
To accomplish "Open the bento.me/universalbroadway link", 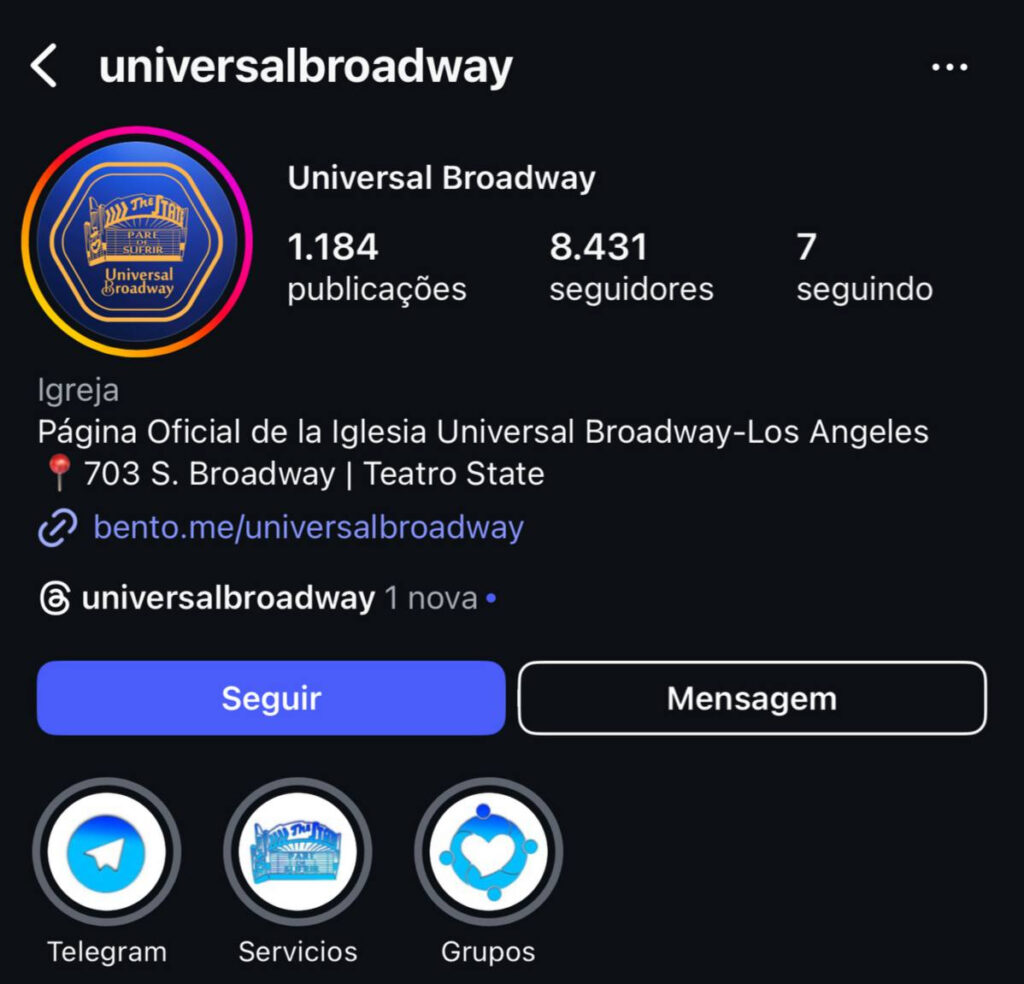I will click(308, 527).
